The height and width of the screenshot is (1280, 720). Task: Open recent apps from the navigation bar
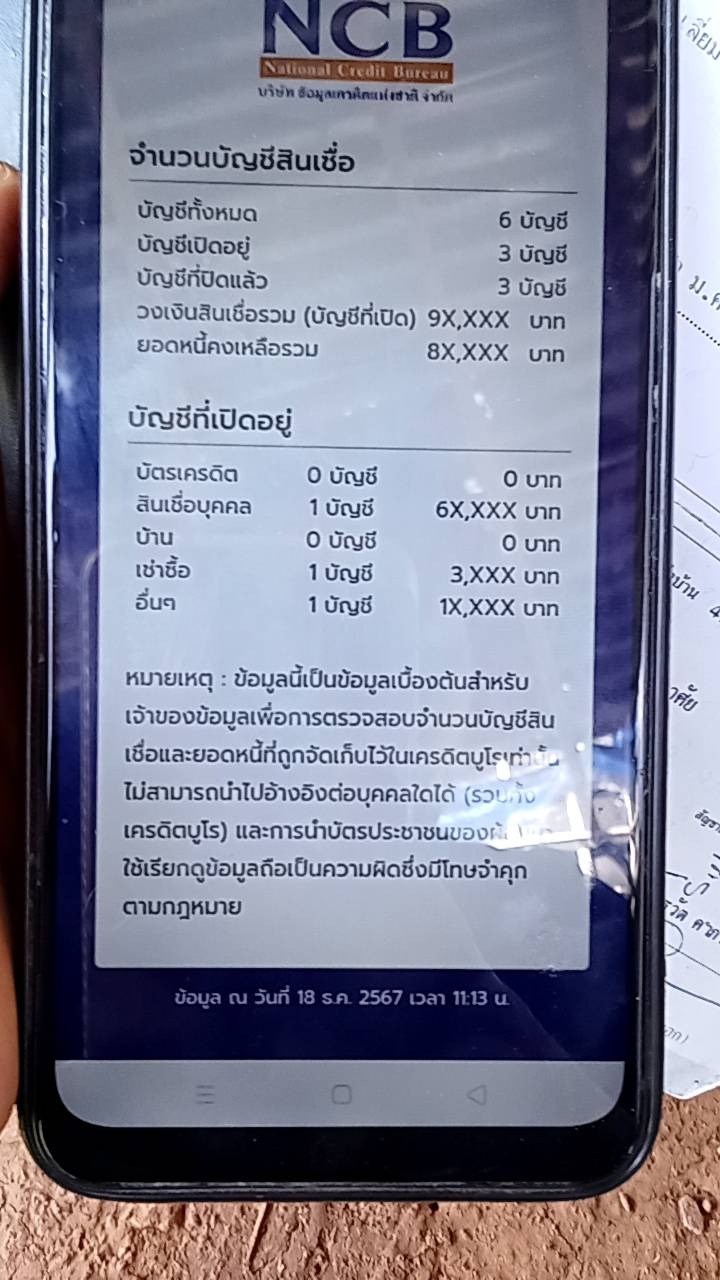[x=205, y=1095]
